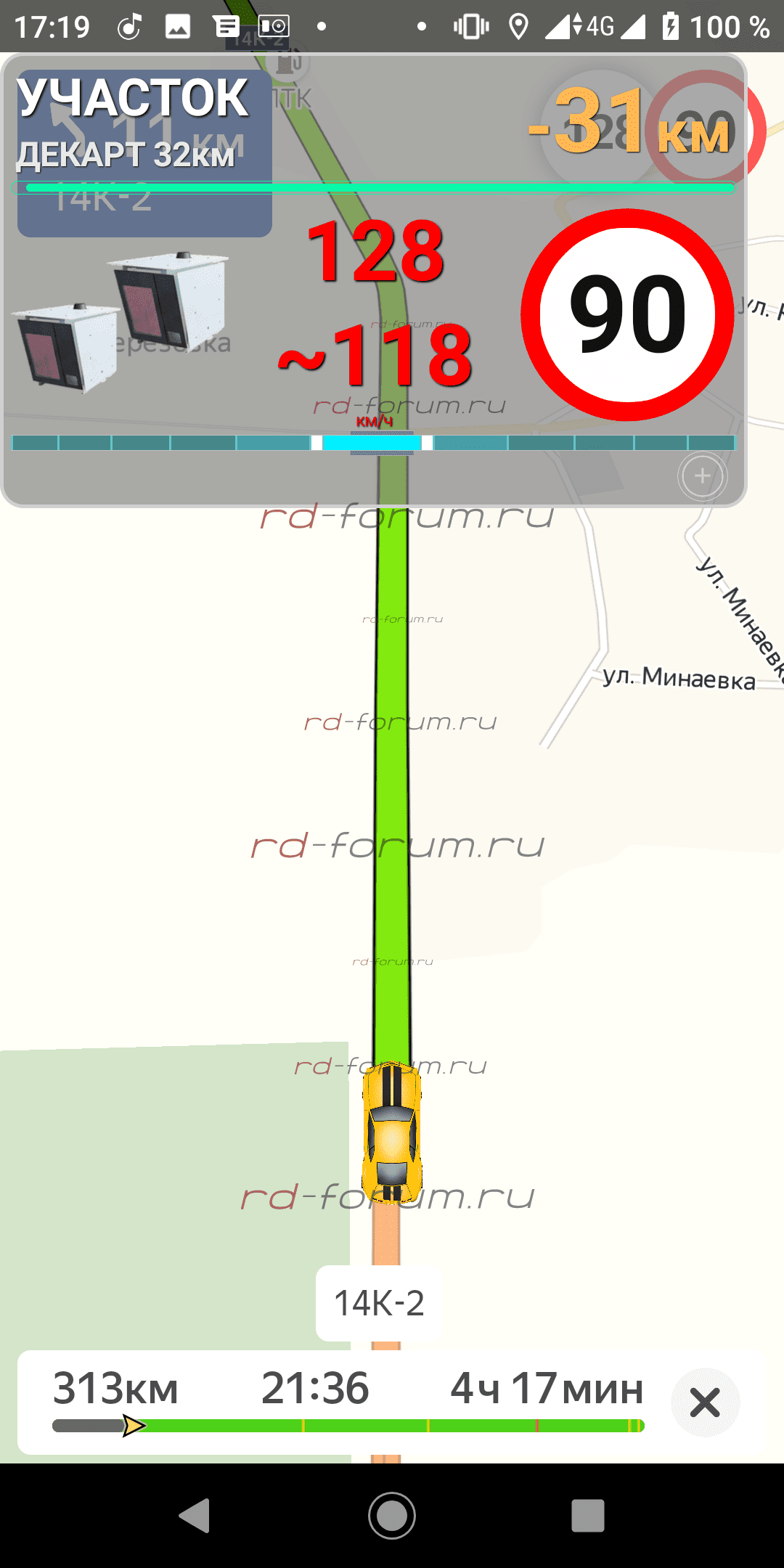Screen dimensions: 784x1568
Task: Tap the plus circle in the overlay
Action: 702,476
